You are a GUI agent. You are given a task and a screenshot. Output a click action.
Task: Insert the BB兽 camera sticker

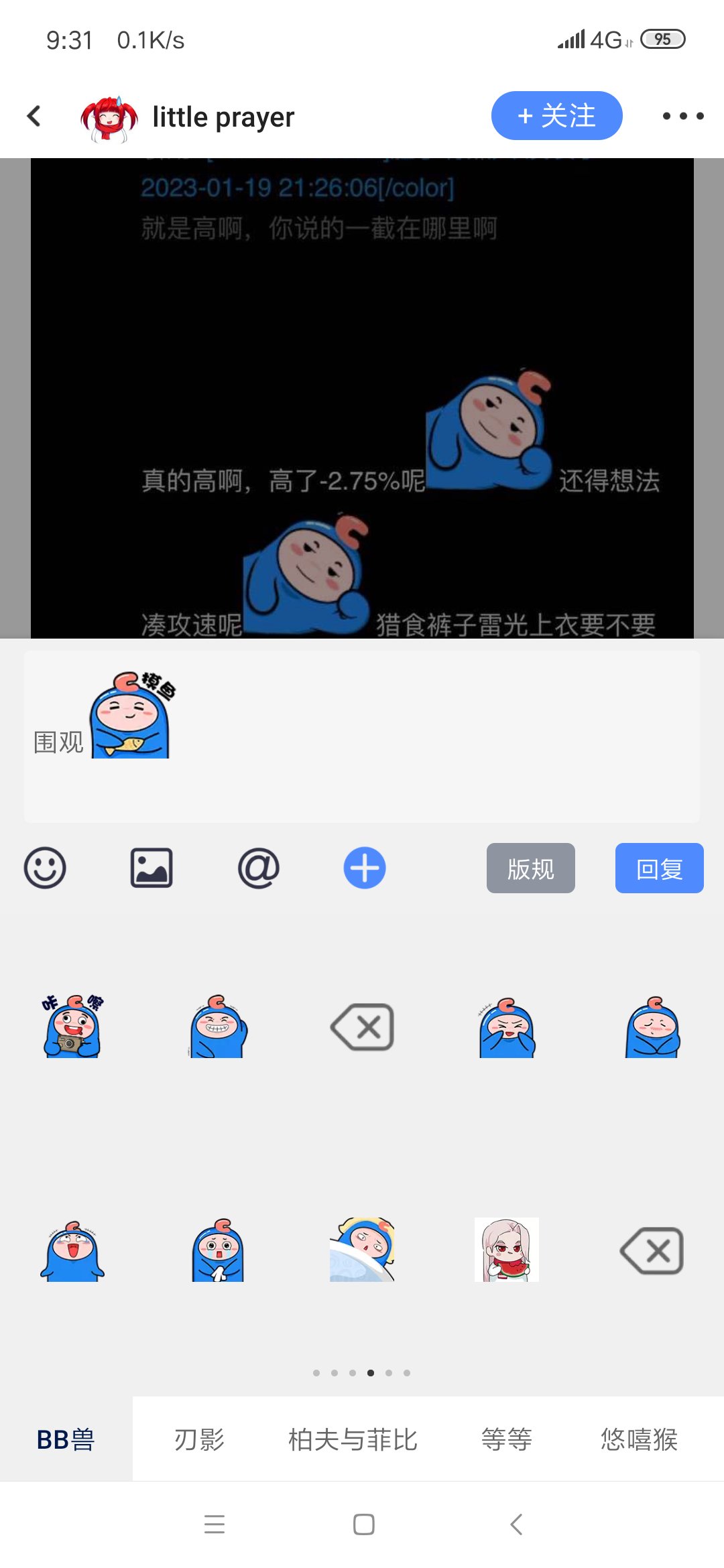tap(72, 1026)
